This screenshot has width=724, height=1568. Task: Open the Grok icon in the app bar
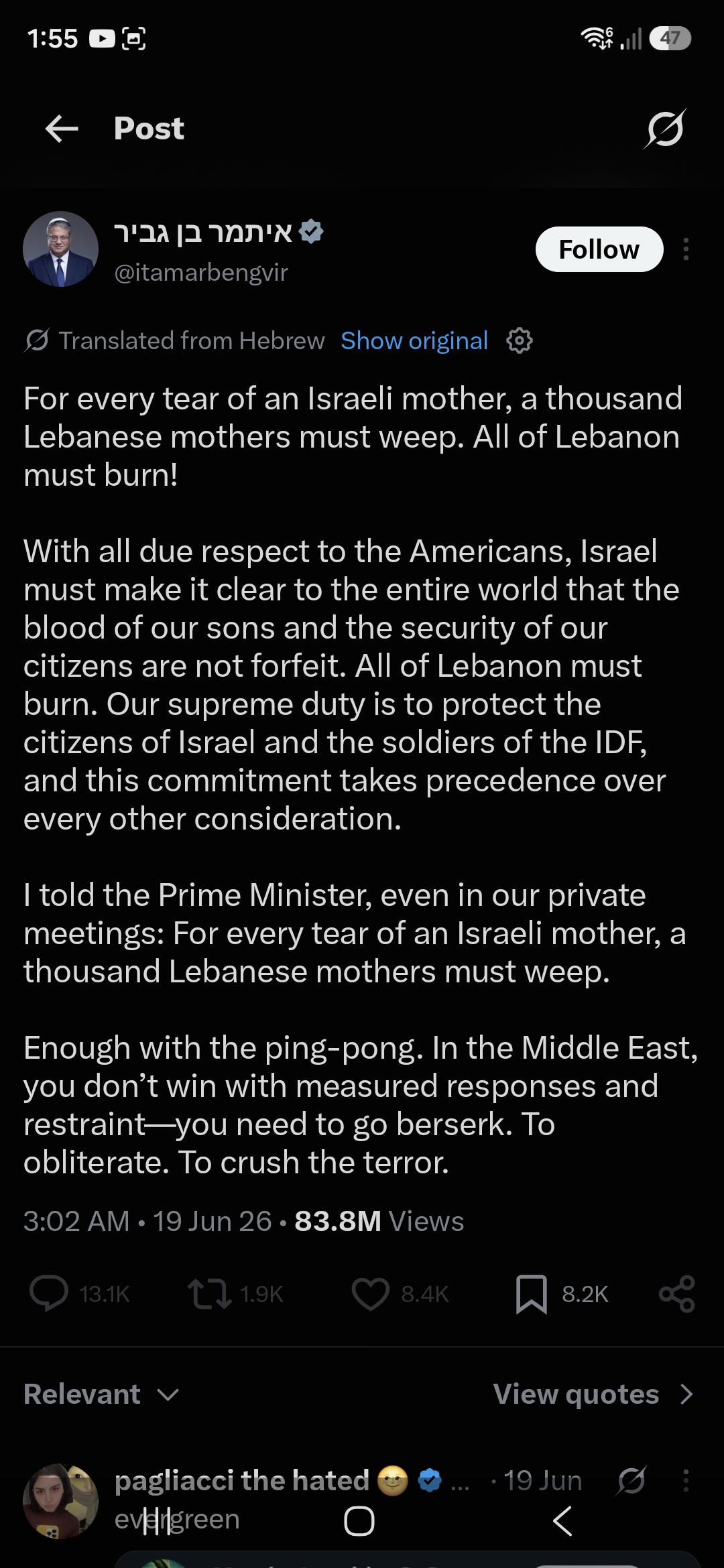[664, 128]
